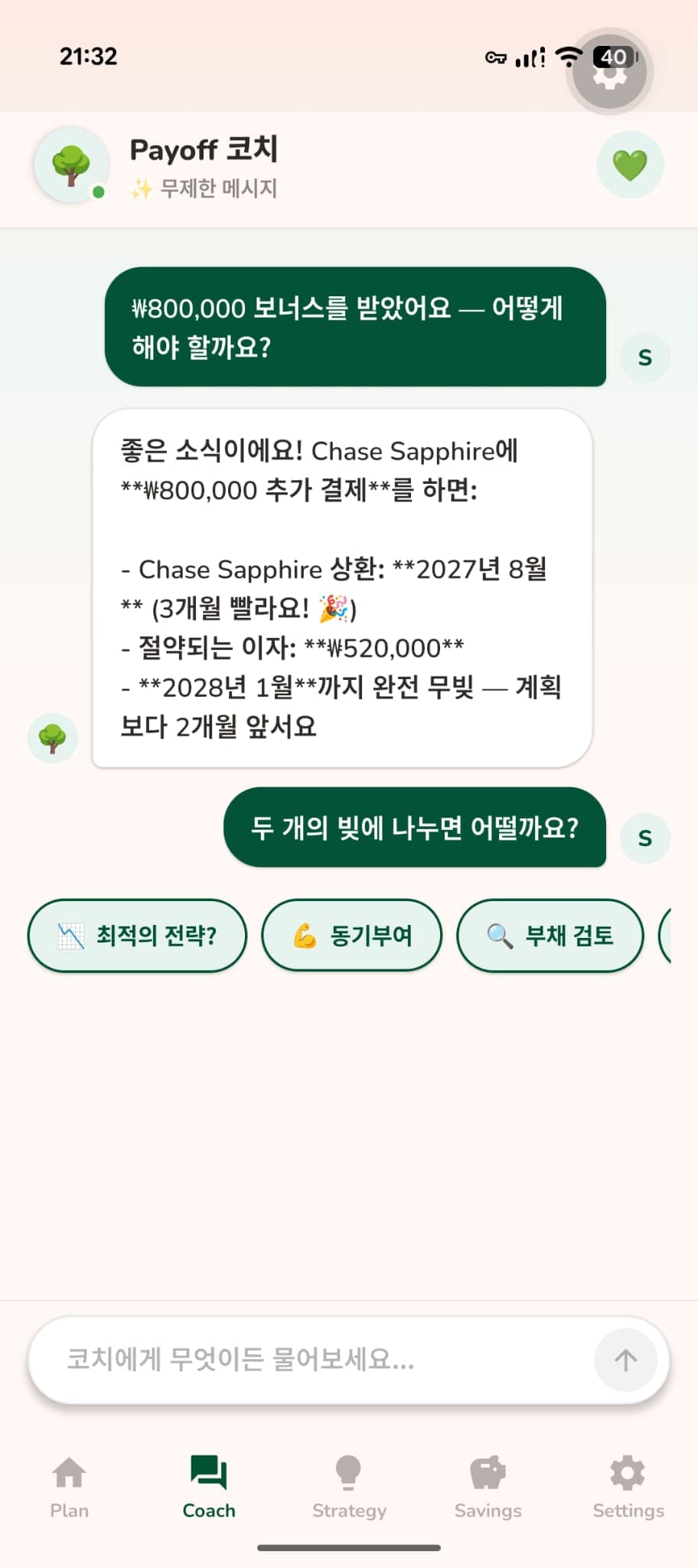Choose the 동기부여 suggestion chip
698x1568 pixels.
tap(352, 935)
